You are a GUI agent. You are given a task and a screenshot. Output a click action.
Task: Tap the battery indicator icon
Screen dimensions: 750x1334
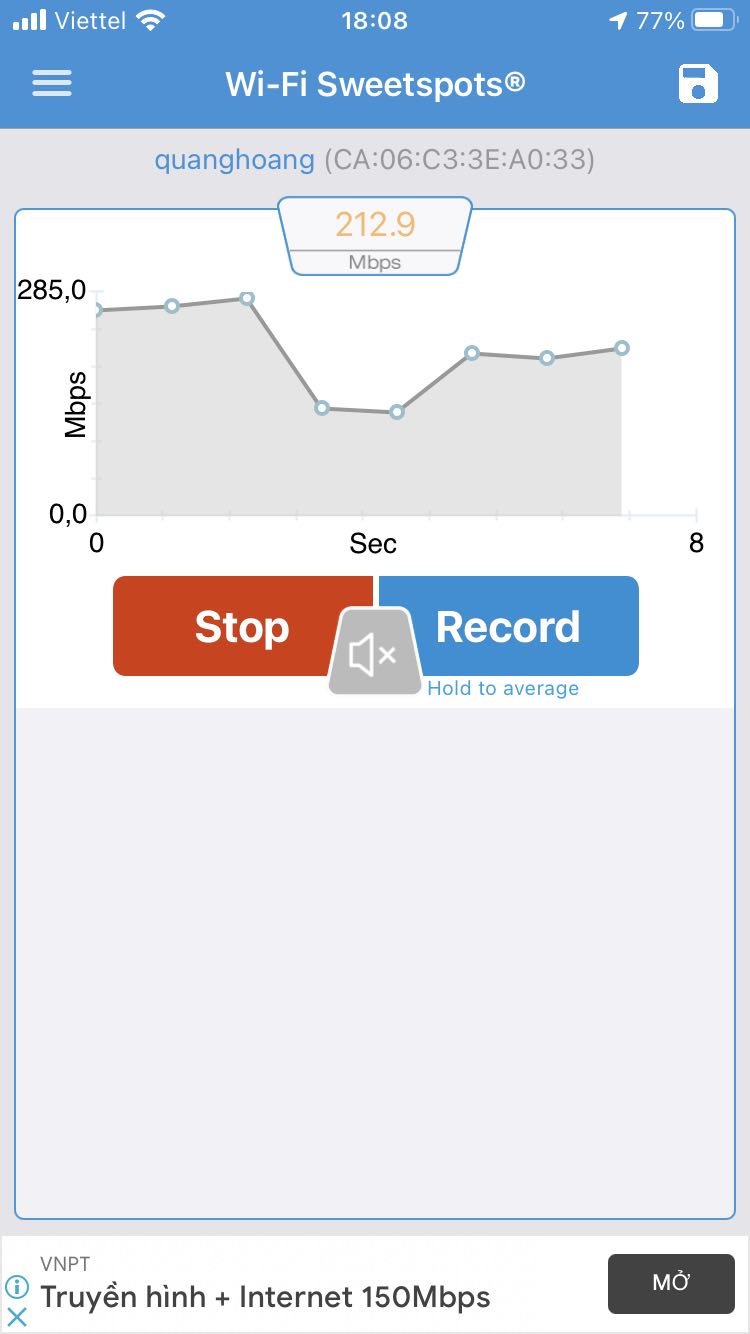tap(713, 20)
